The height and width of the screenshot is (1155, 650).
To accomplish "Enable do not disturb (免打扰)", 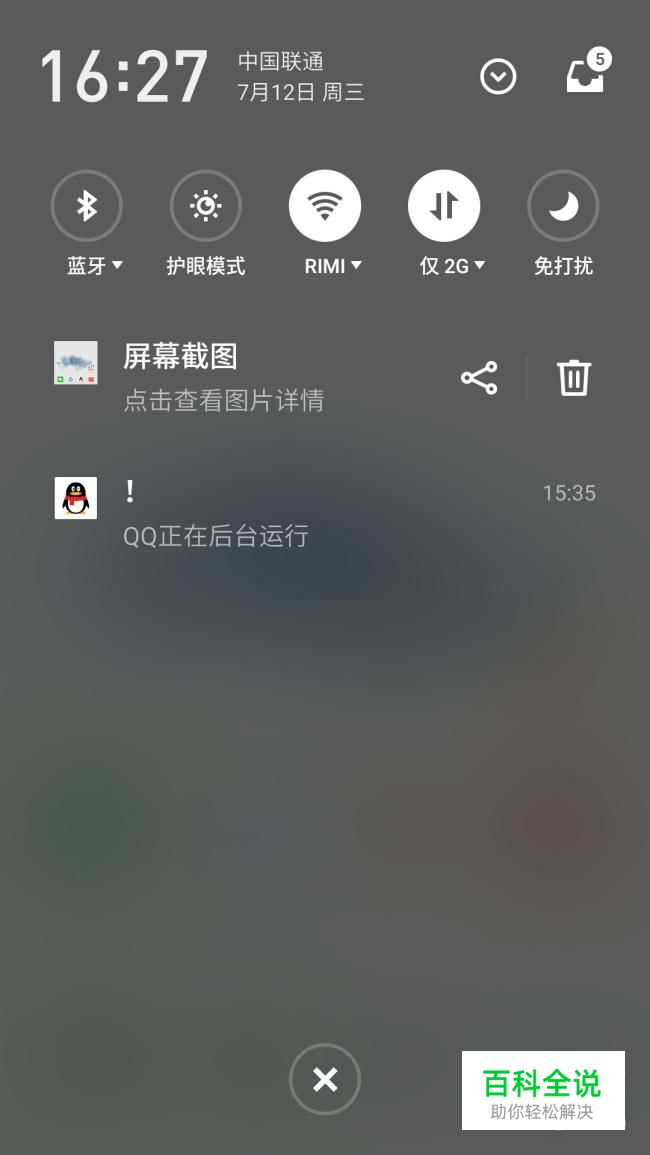I will (563, 206).
